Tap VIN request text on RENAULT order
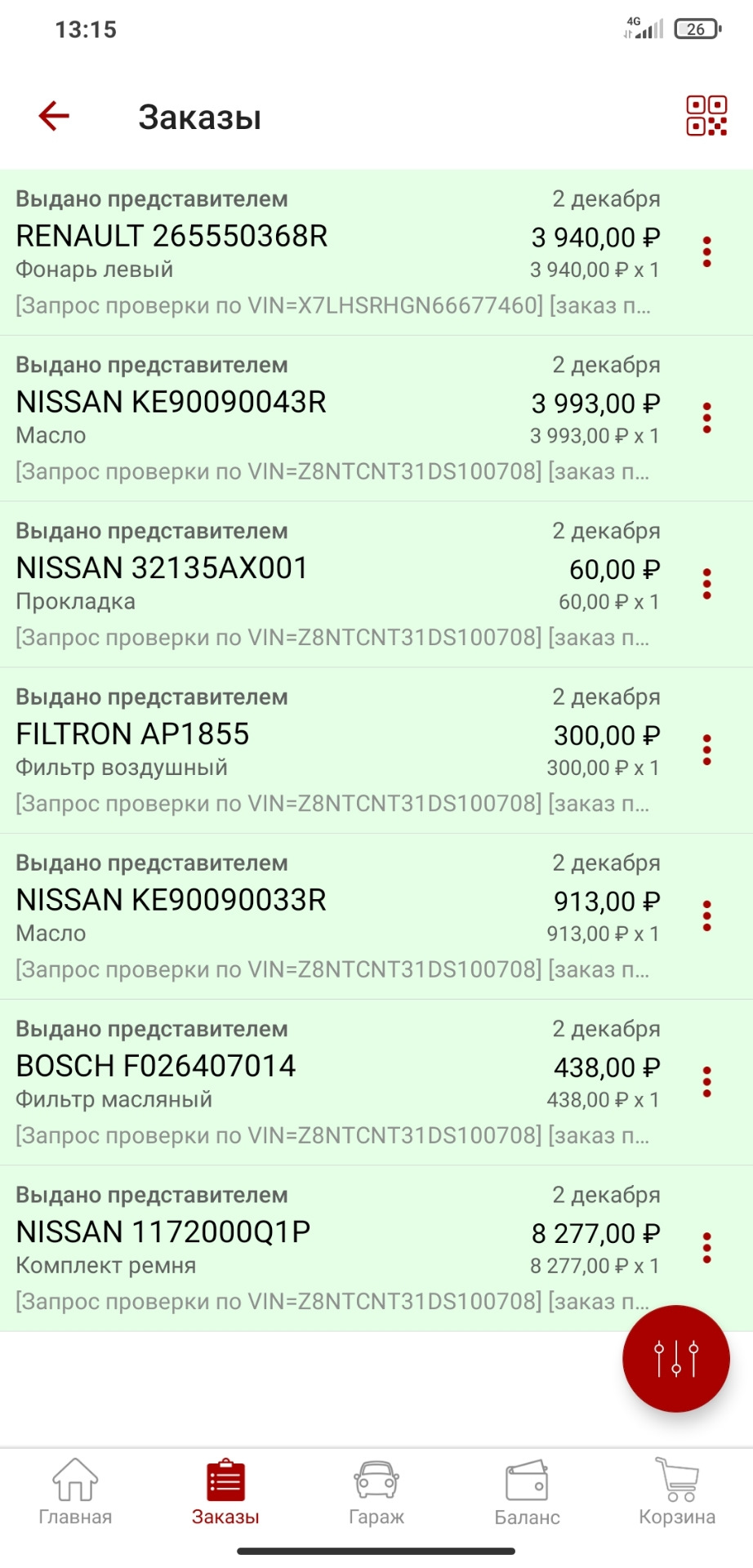Screen dimensions: 753x1568 (x=327, y=307)
